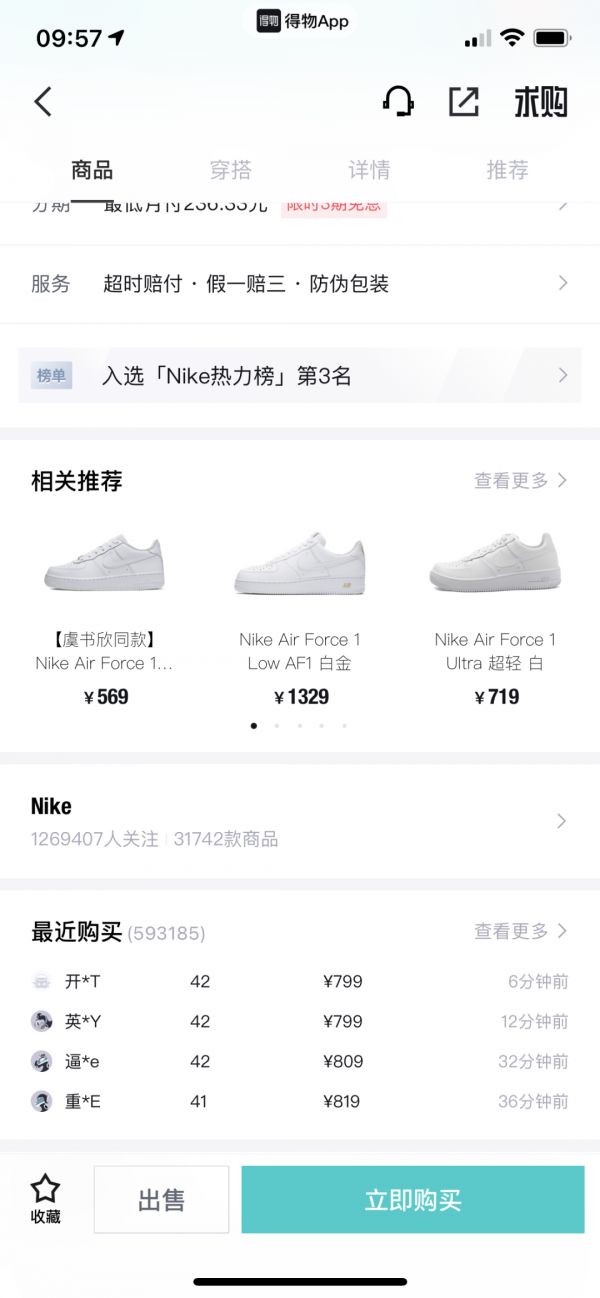
Task: Select the 商品 tab
Action: pos(92,170)
